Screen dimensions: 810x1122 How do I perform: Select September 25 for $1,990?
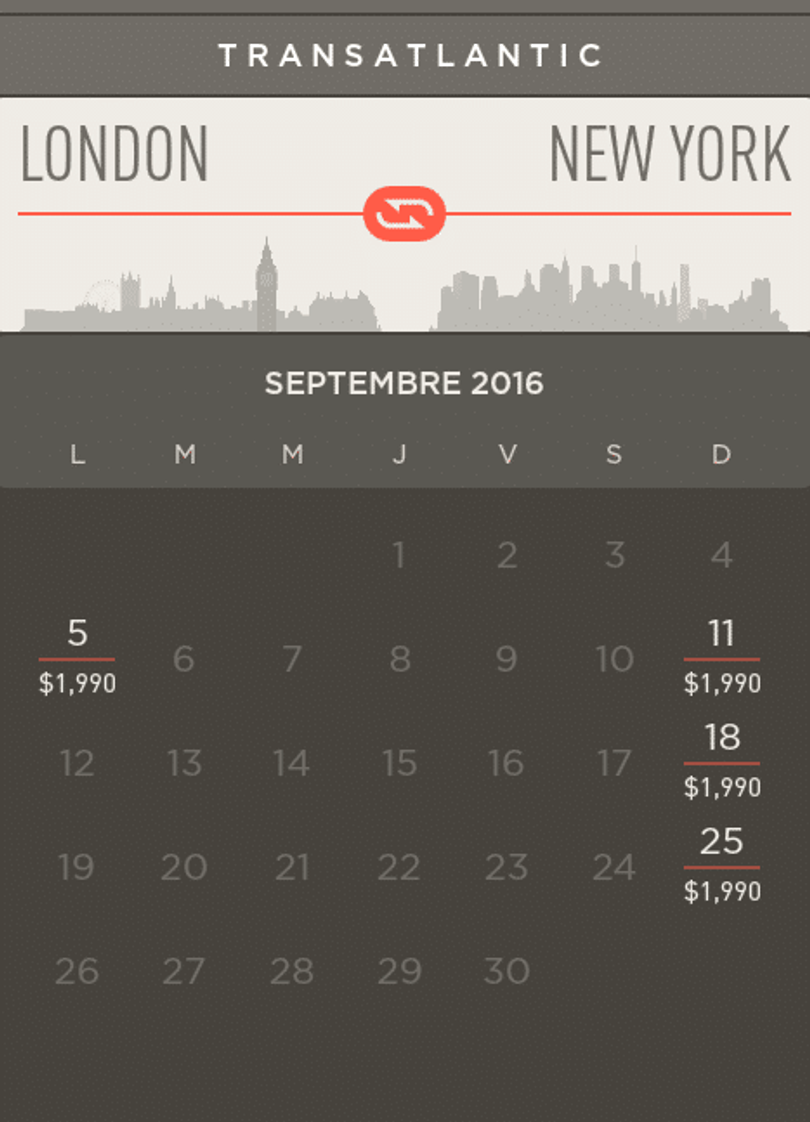click(721, 865)
